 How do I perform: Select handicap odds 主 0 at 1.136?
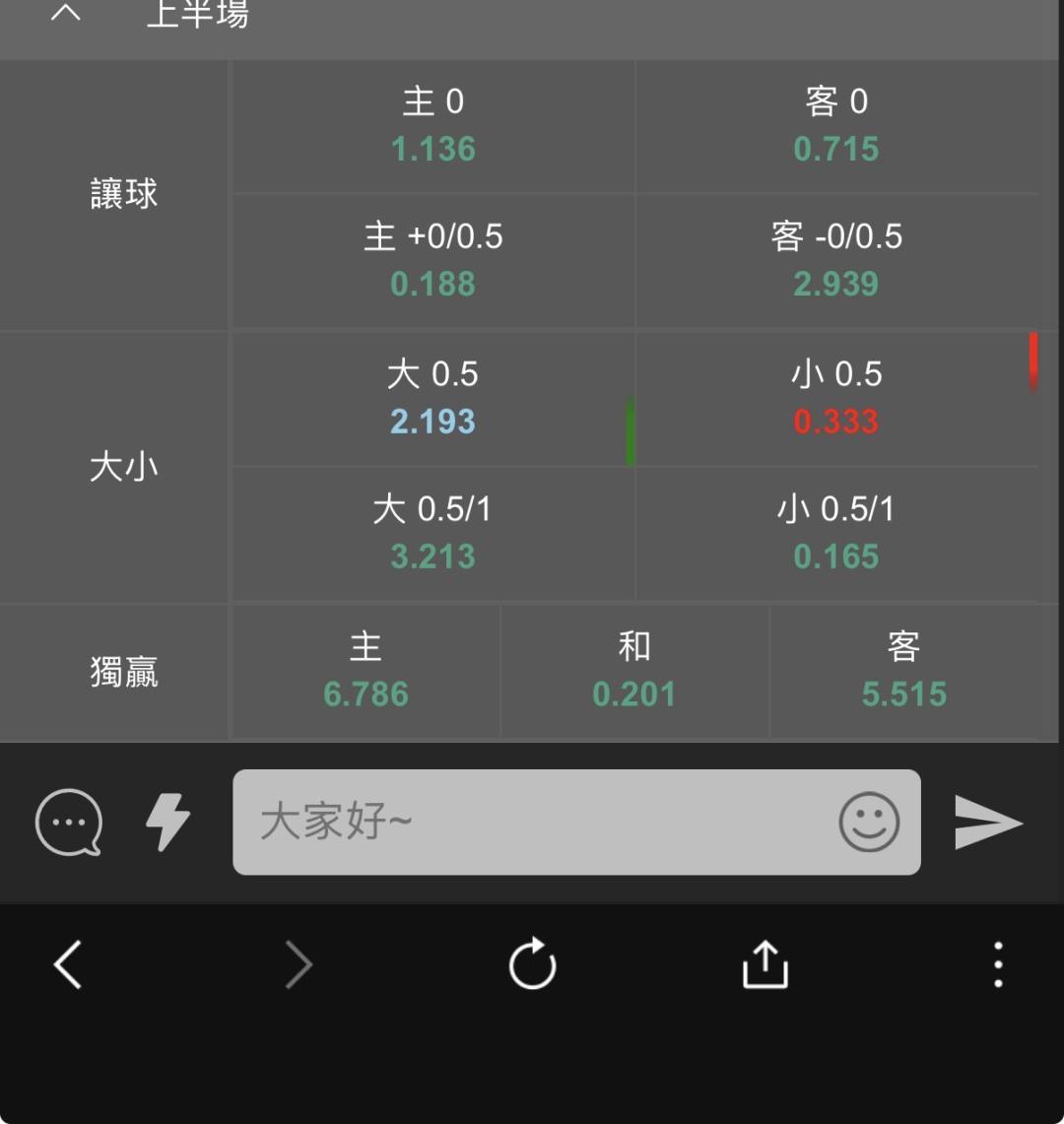pos(433,126)
